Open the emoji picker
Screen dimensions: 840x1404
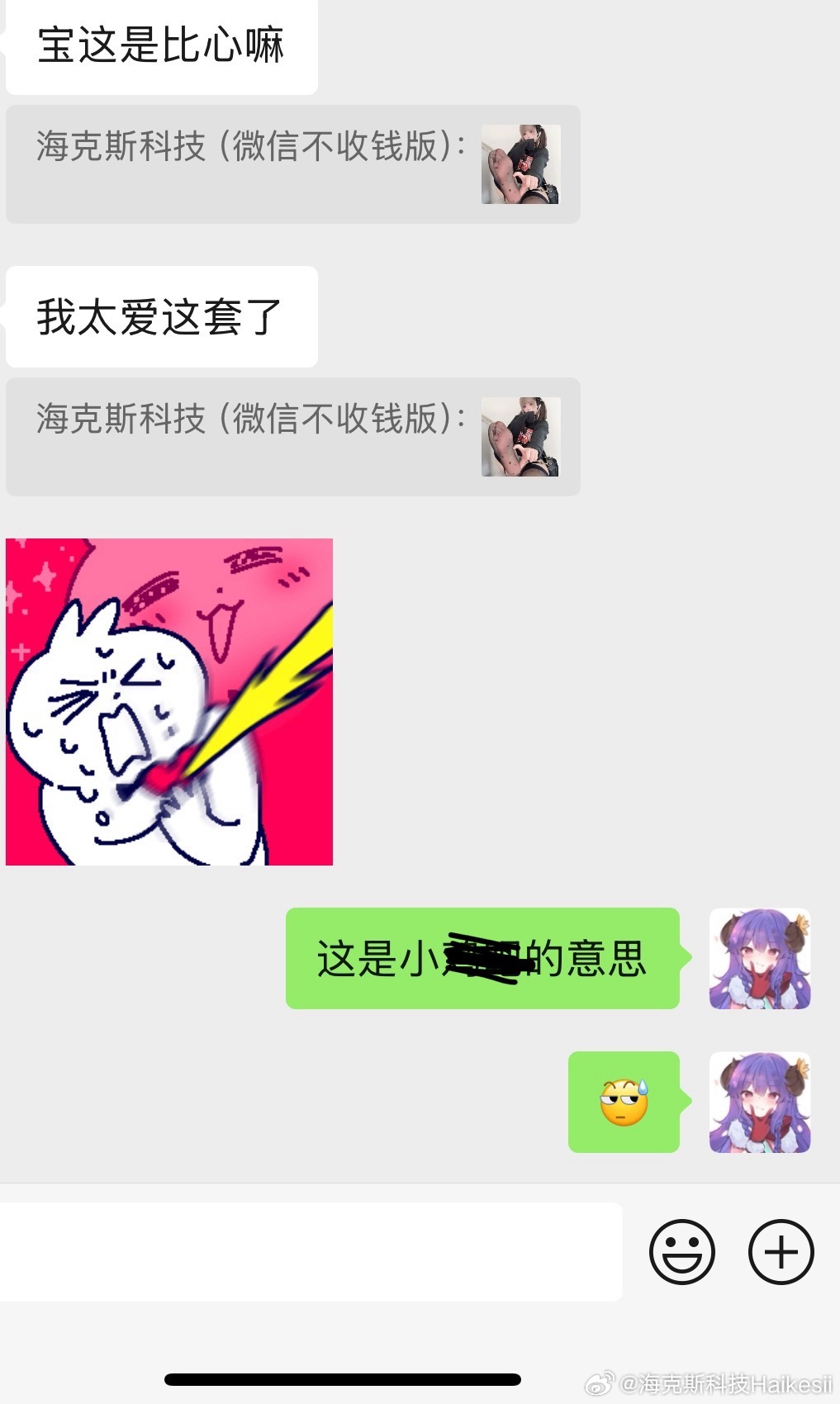[x=681, y=1252]
